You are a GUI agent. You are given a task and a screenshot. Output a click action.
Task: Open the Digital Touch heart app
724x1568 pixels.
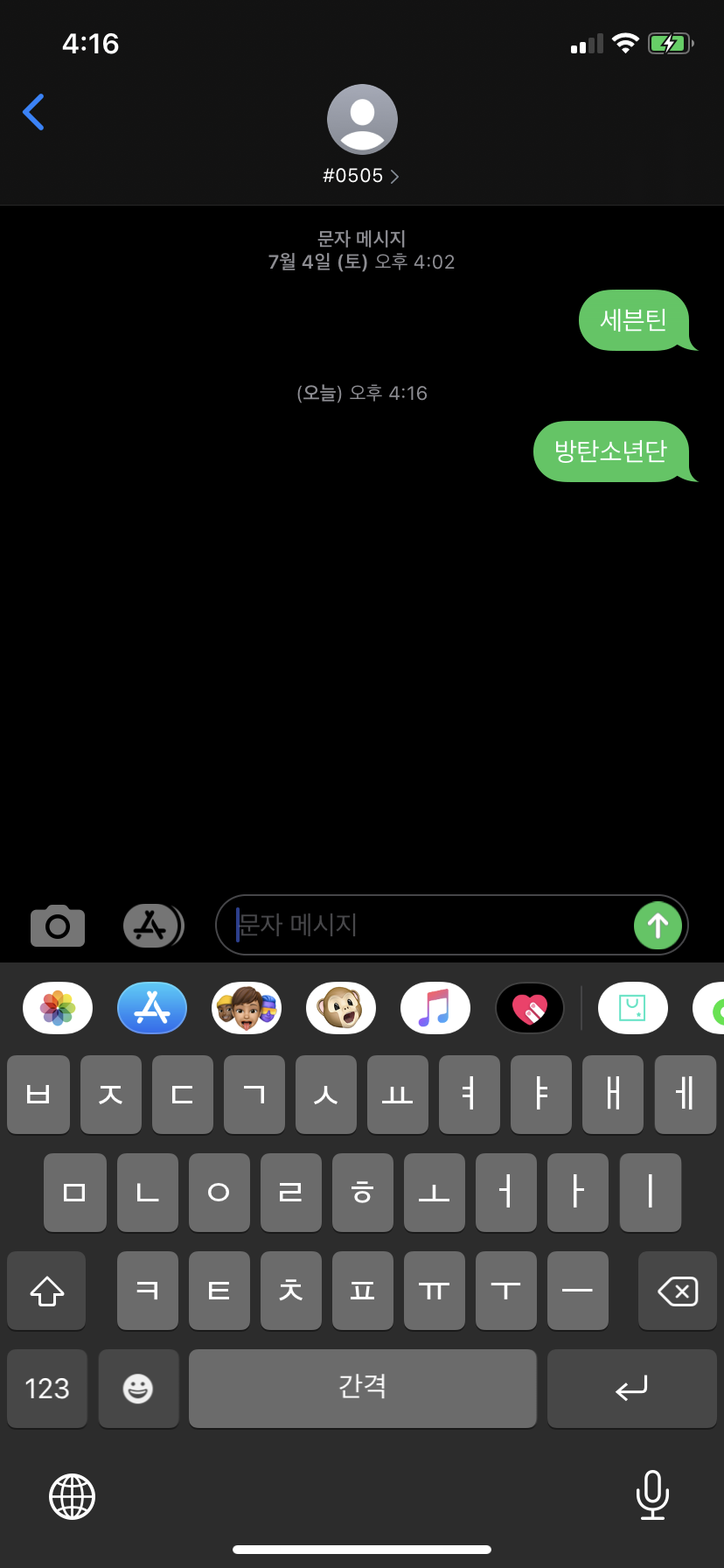tap(530, 1008)
